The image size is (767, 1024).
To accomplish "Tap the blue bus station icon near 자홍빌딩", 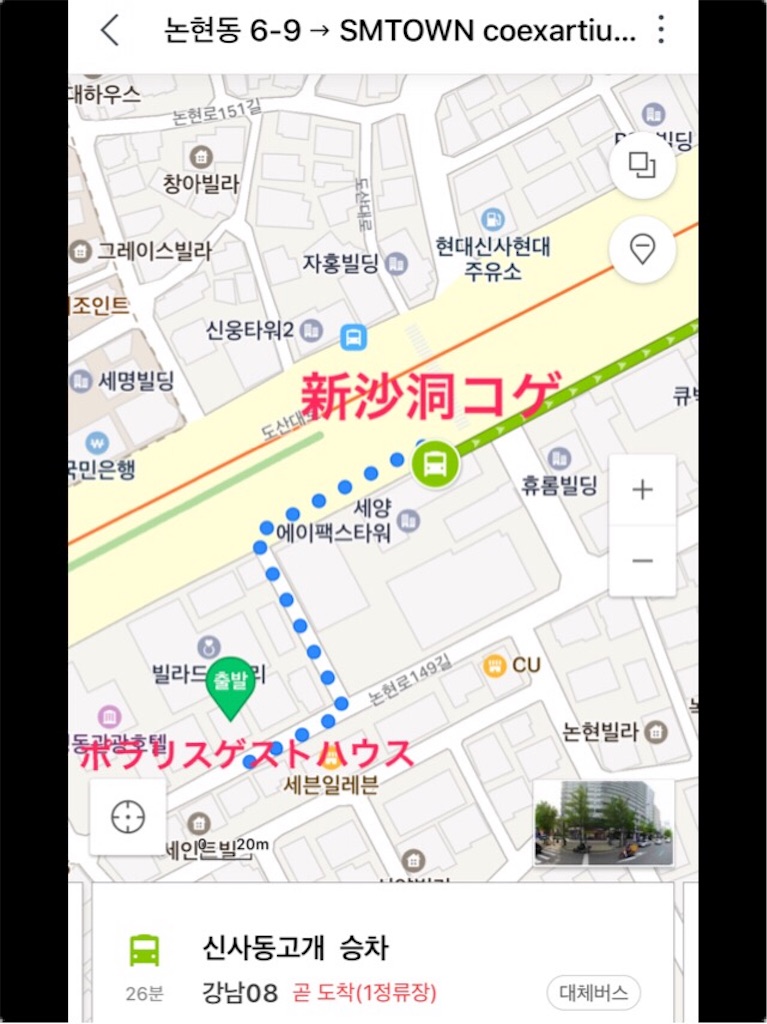I will point(355,339).
